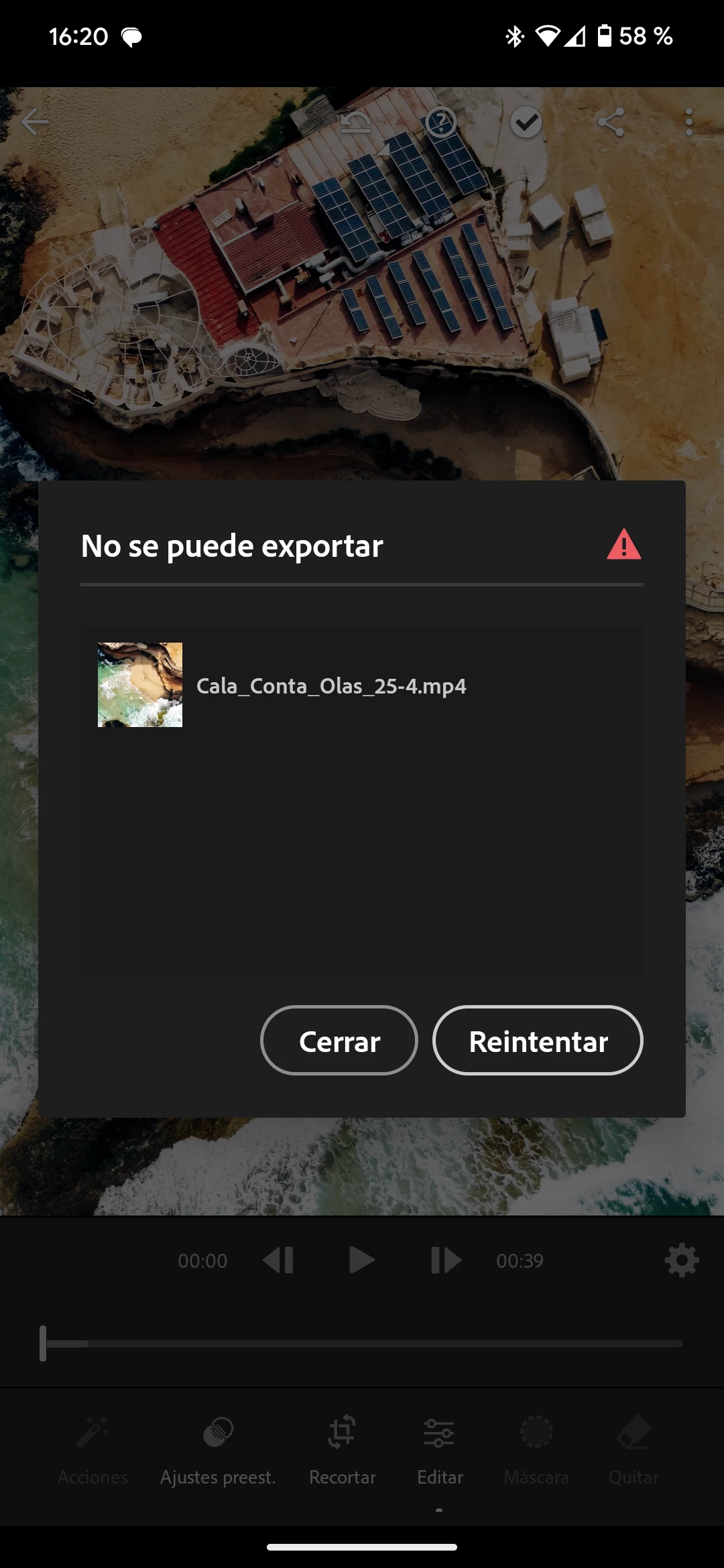
Task: Open the Cala_Conta_Olas_25-4.mp4 file entry
Action: 330,685
